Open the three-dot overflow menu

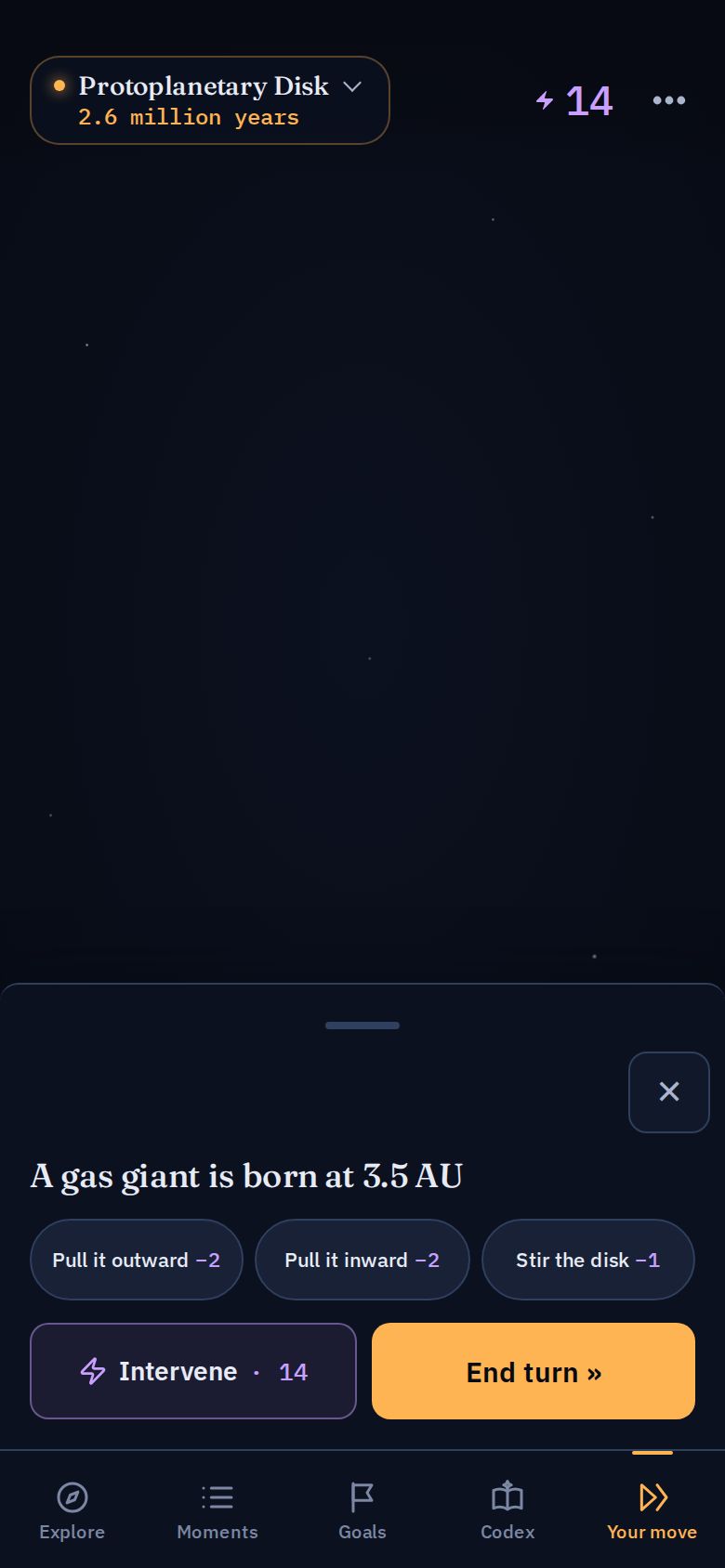click(x=669, y=100)
